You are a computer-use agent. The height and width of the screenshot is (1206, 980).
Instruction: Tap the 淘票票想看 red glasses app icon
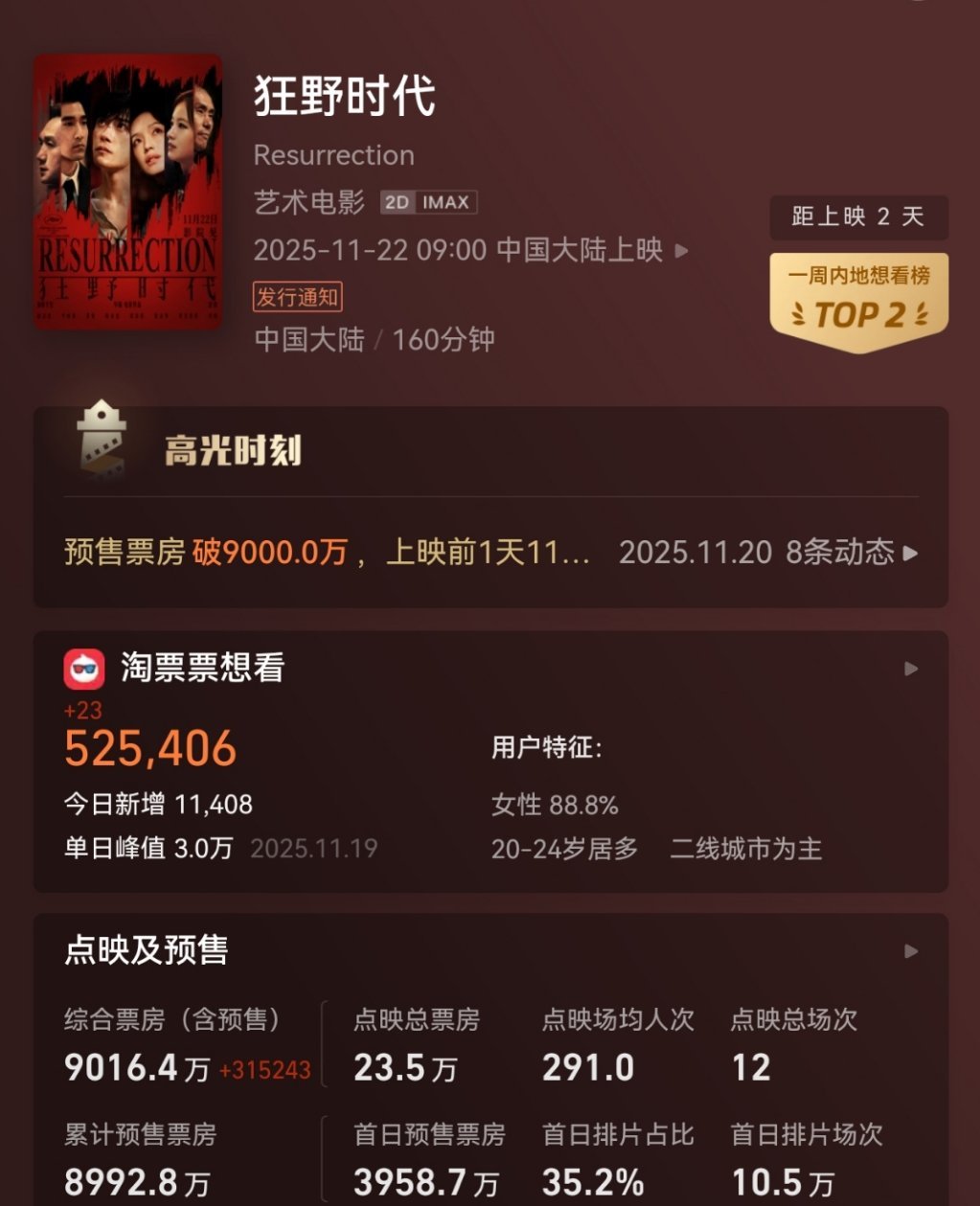86,671
